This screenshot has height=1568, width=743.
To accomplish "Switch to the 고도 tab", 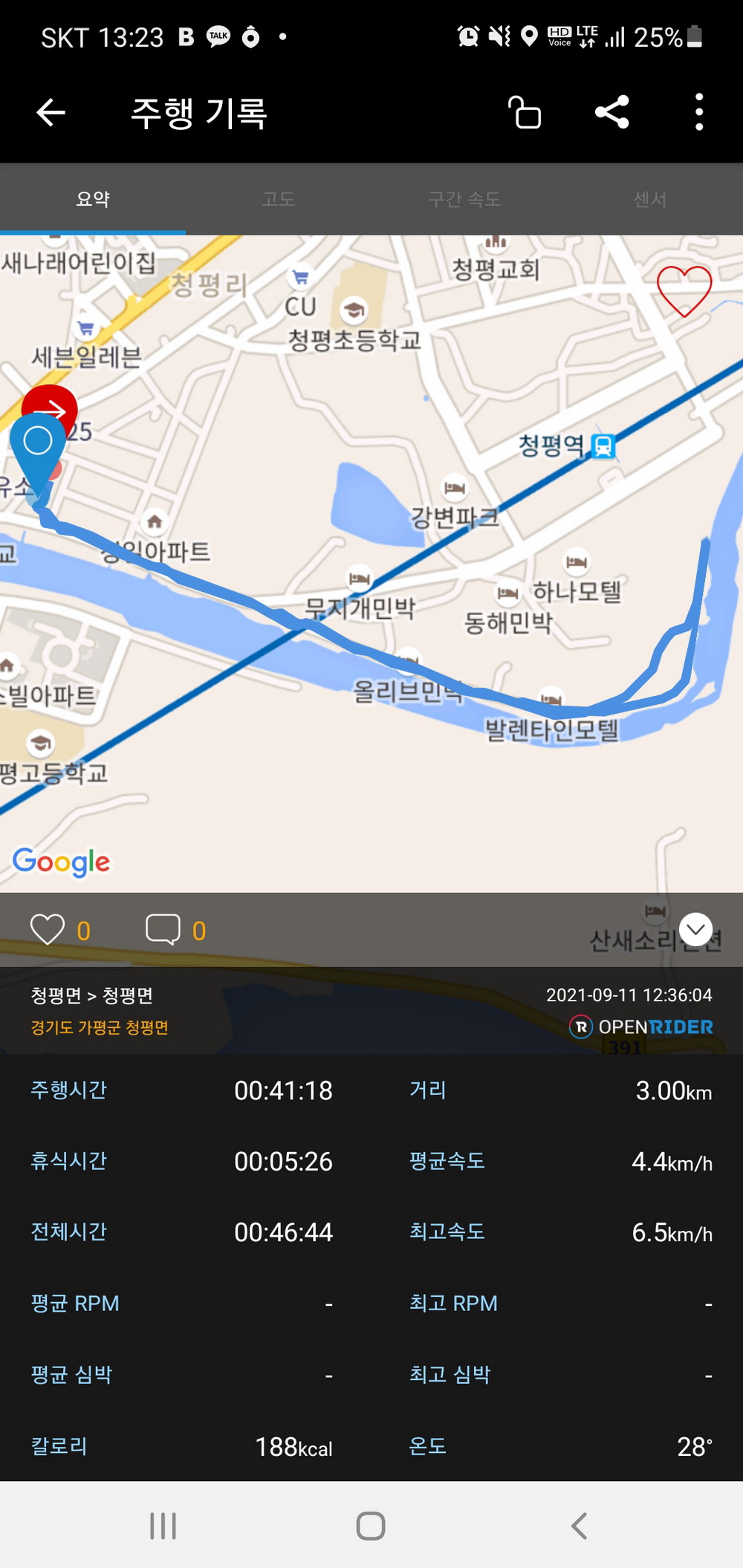I will tap(279, 199).
